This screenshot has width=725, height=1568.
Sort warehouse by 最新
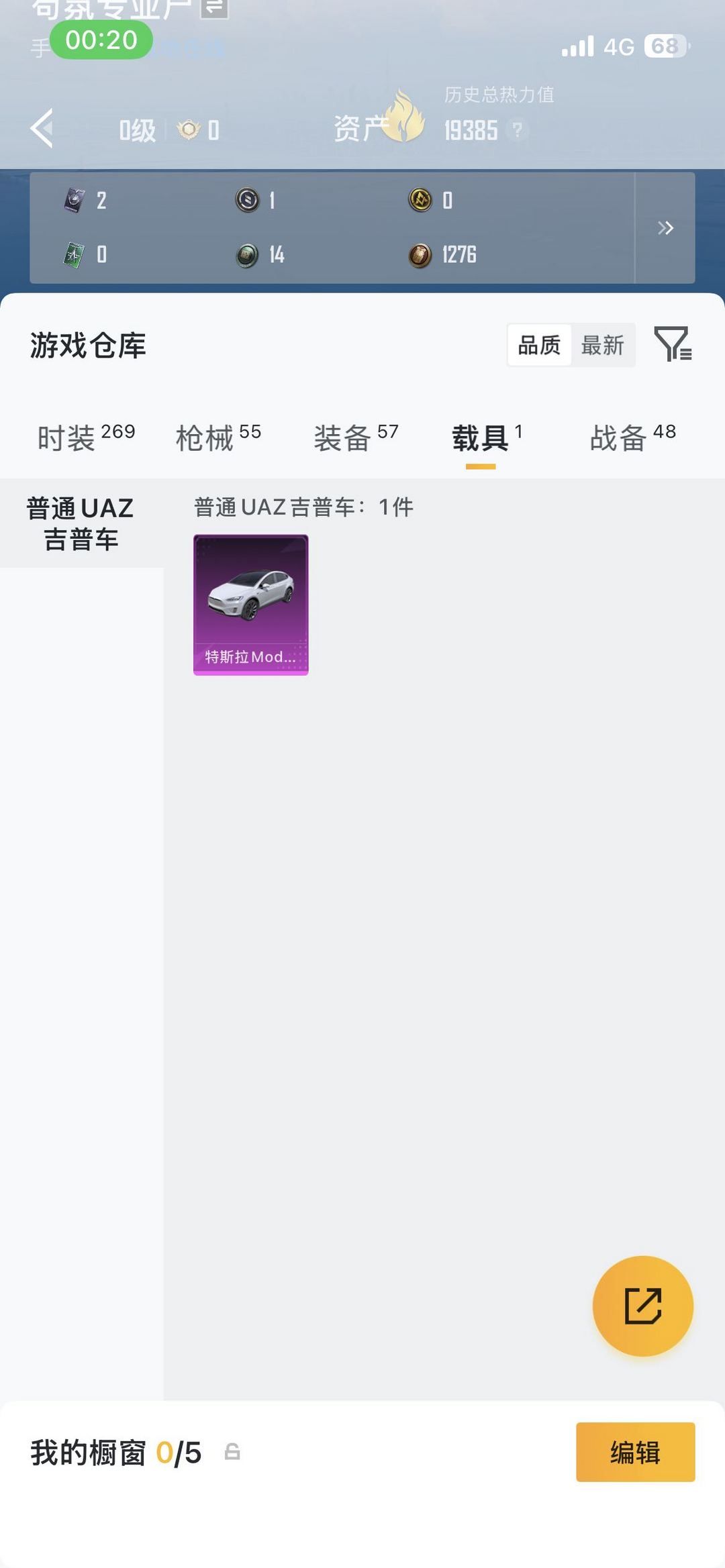(602, 346)
